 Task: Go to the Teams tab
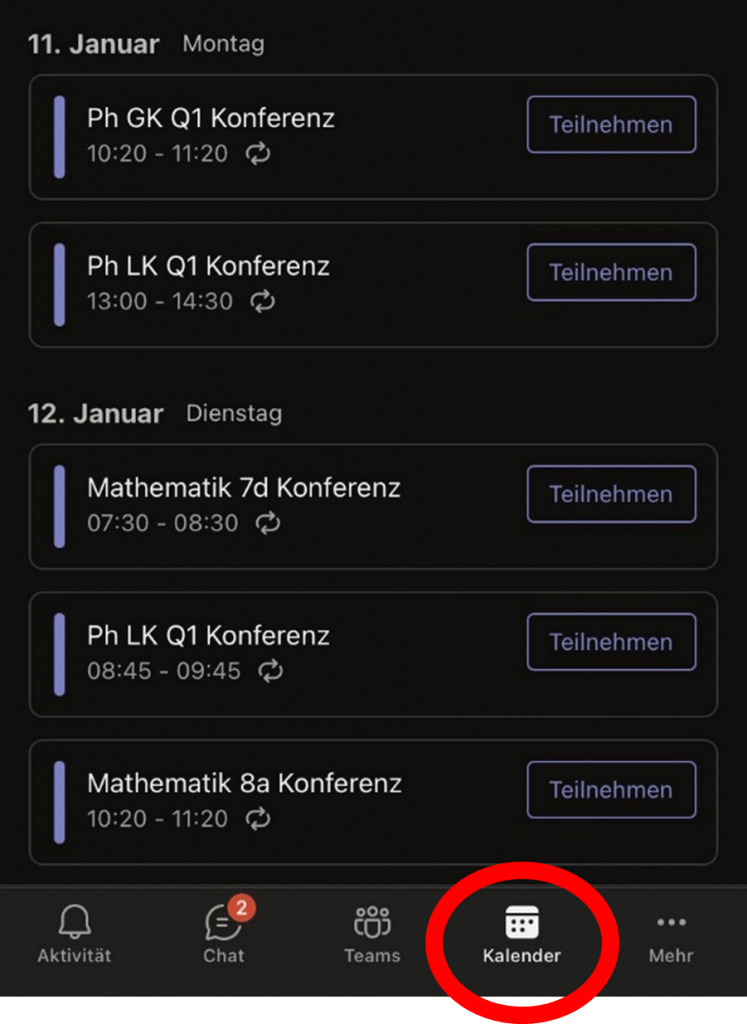click(372, 935)
